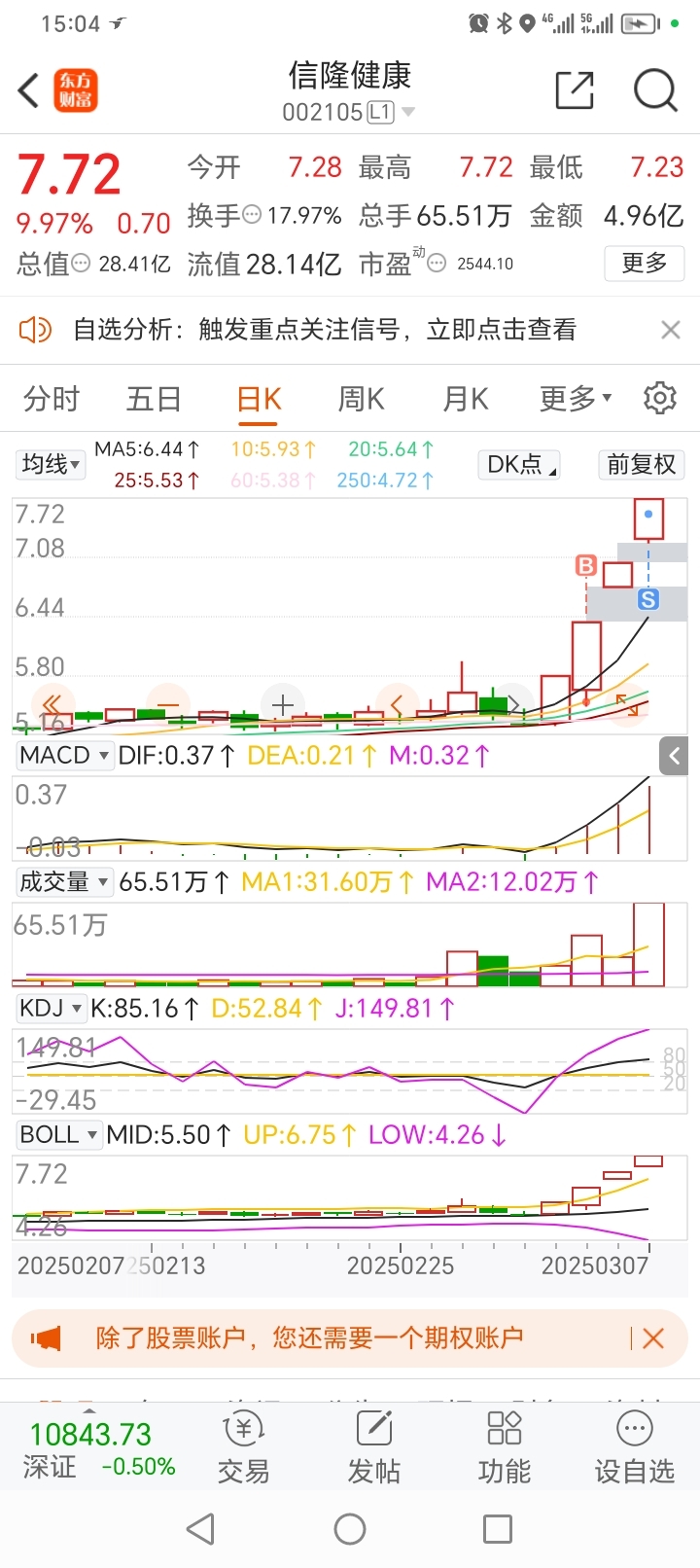Open chart settings gear
The image size is (700, 1568).
coord(659,398)
